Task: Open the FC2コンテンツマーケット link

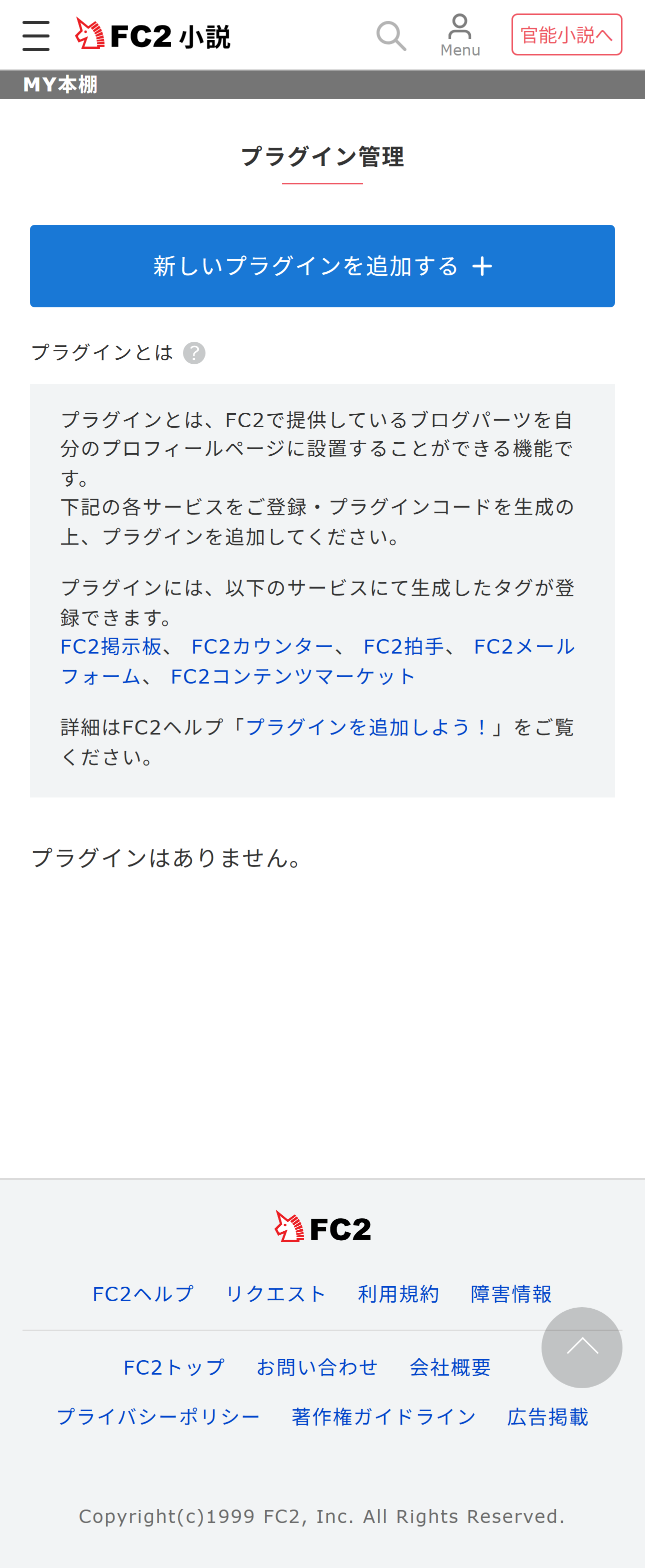Action: point(293,676)
